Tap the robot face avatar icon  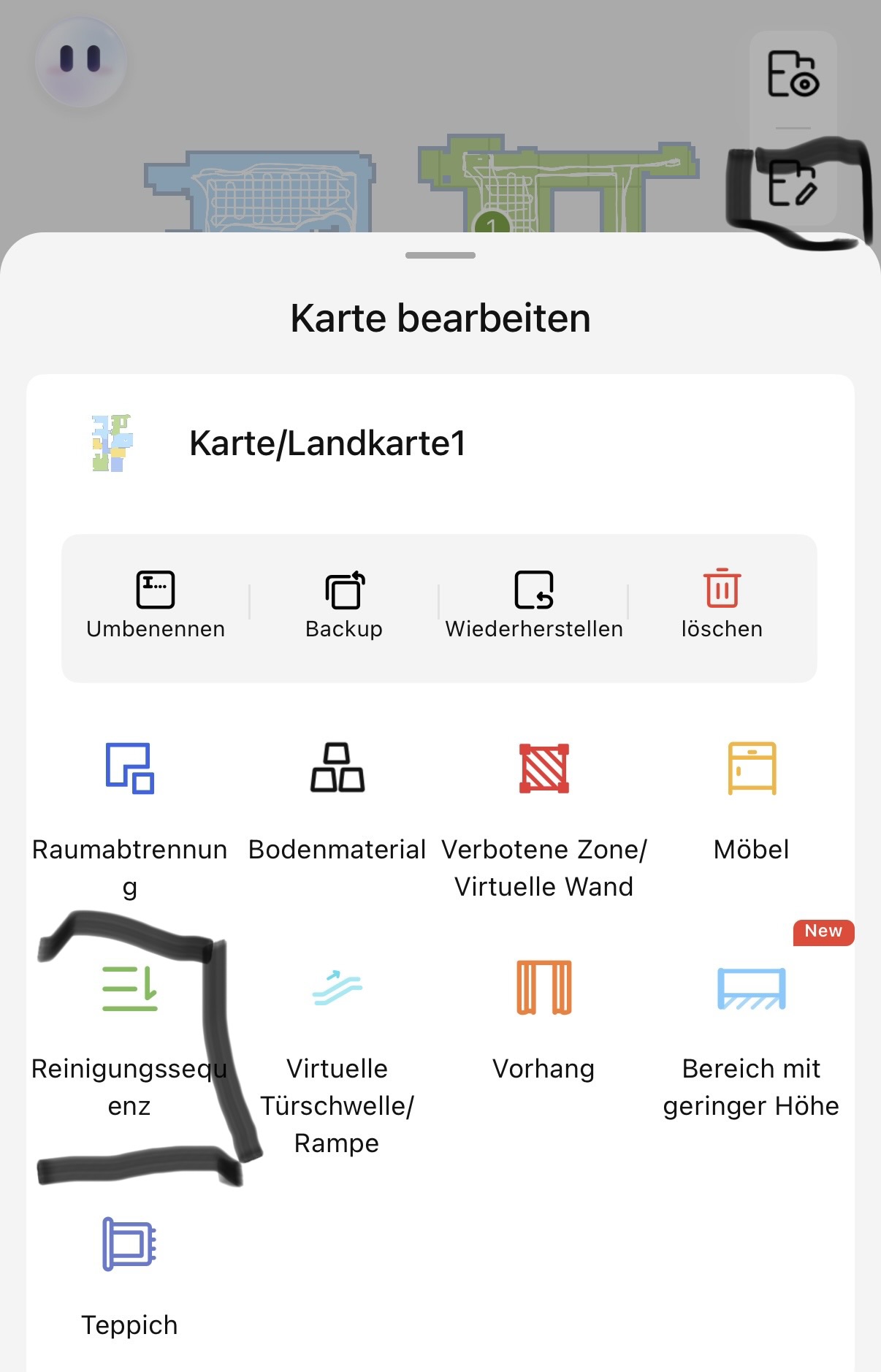tap(80, 62)
